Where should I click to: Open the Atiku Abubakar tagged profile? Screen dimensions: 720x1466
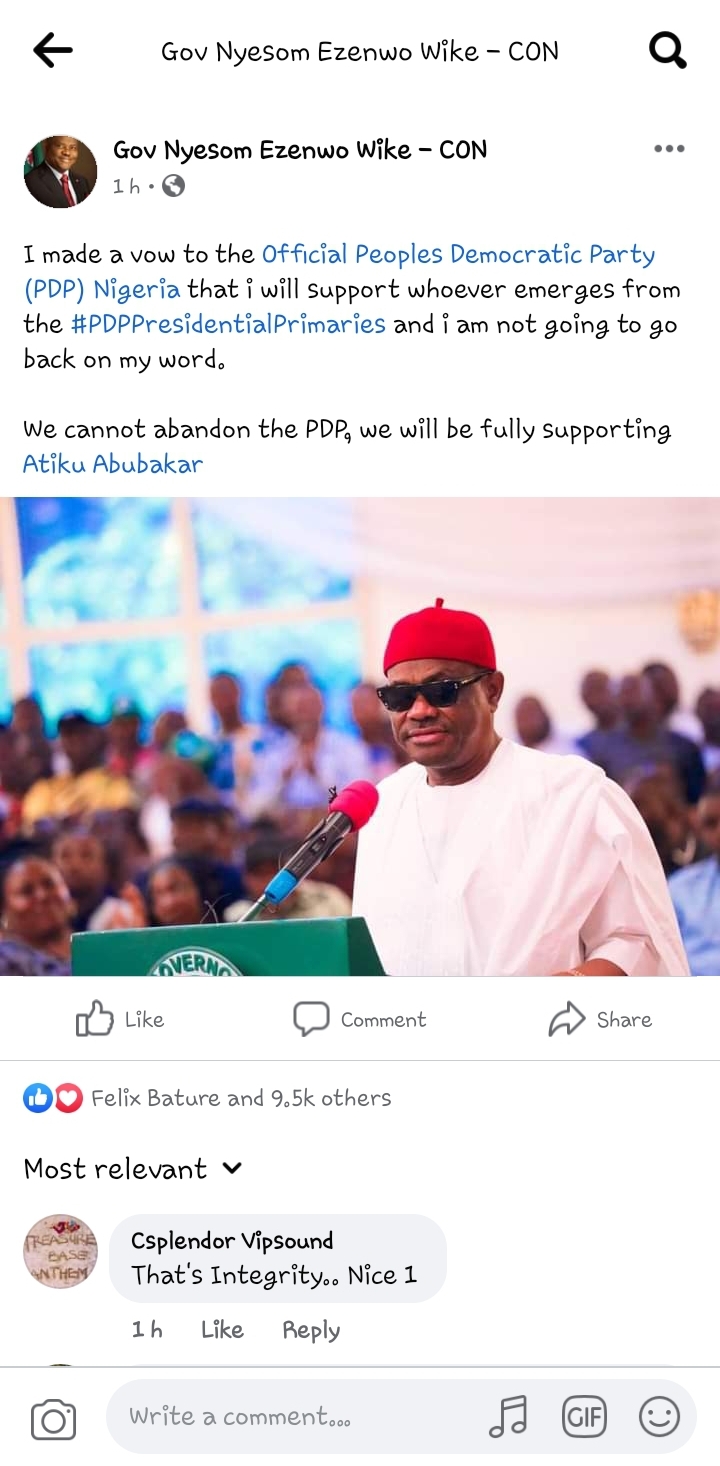pyautogui.click(x=113, y=464)
